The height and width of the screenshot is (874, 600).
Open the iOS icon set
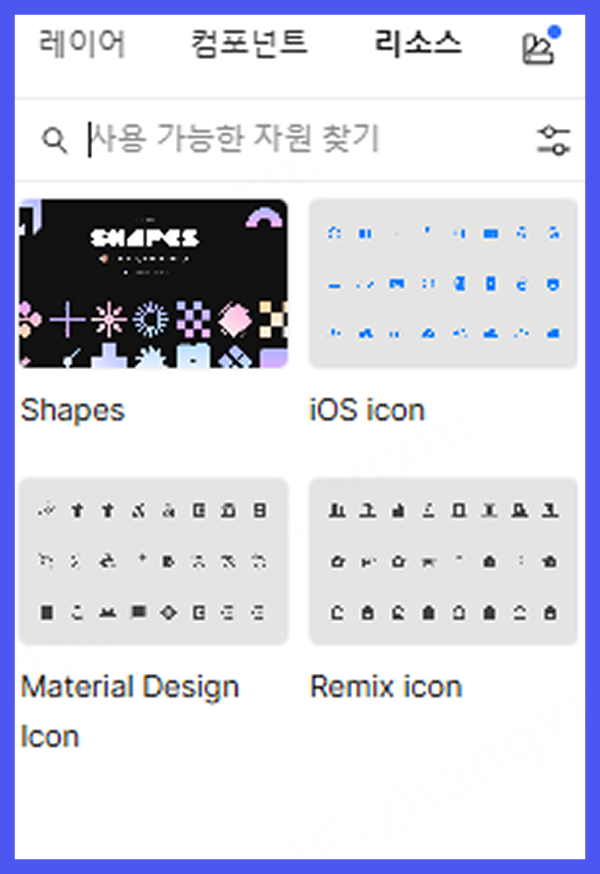(x=443, y=284)
